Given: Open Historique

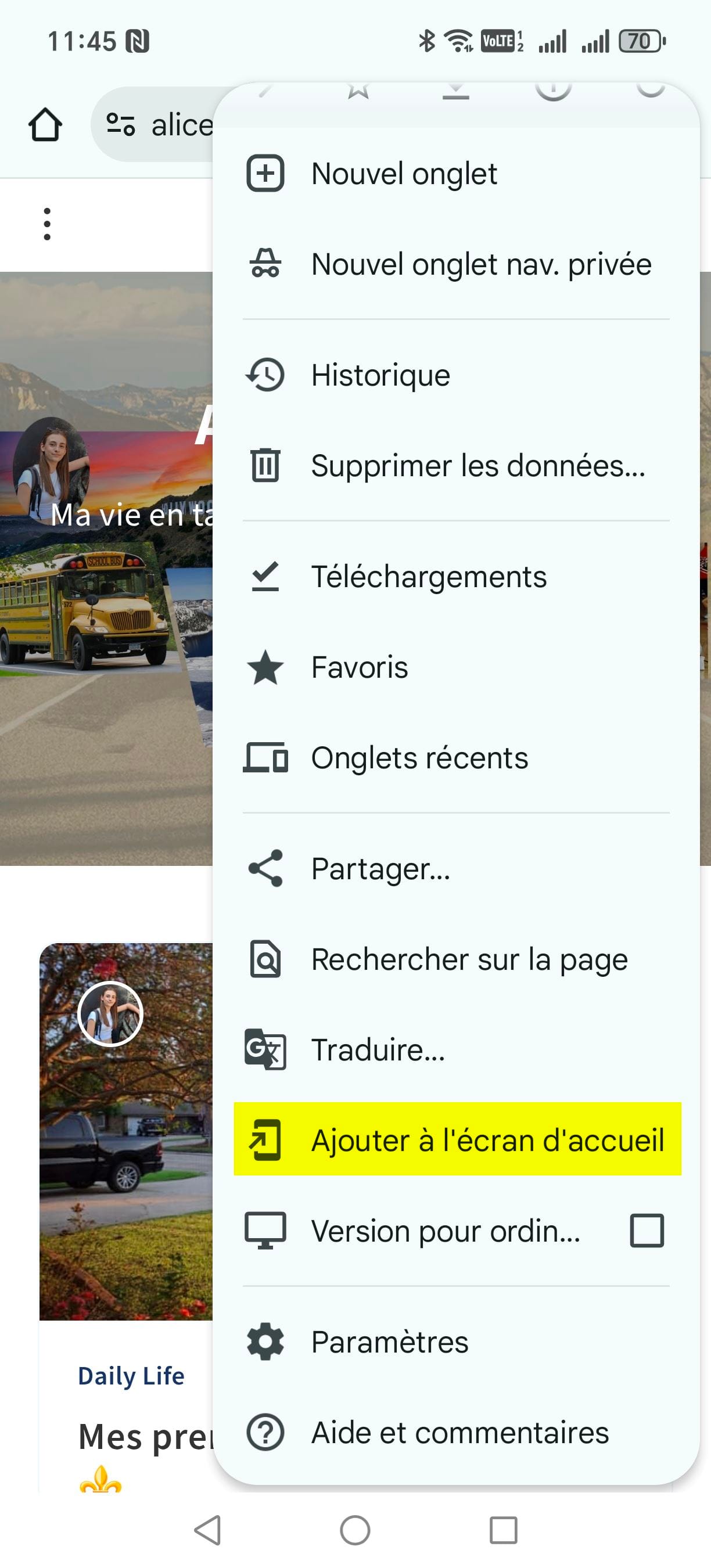Looking at the screenshot, I should point(456,375).
